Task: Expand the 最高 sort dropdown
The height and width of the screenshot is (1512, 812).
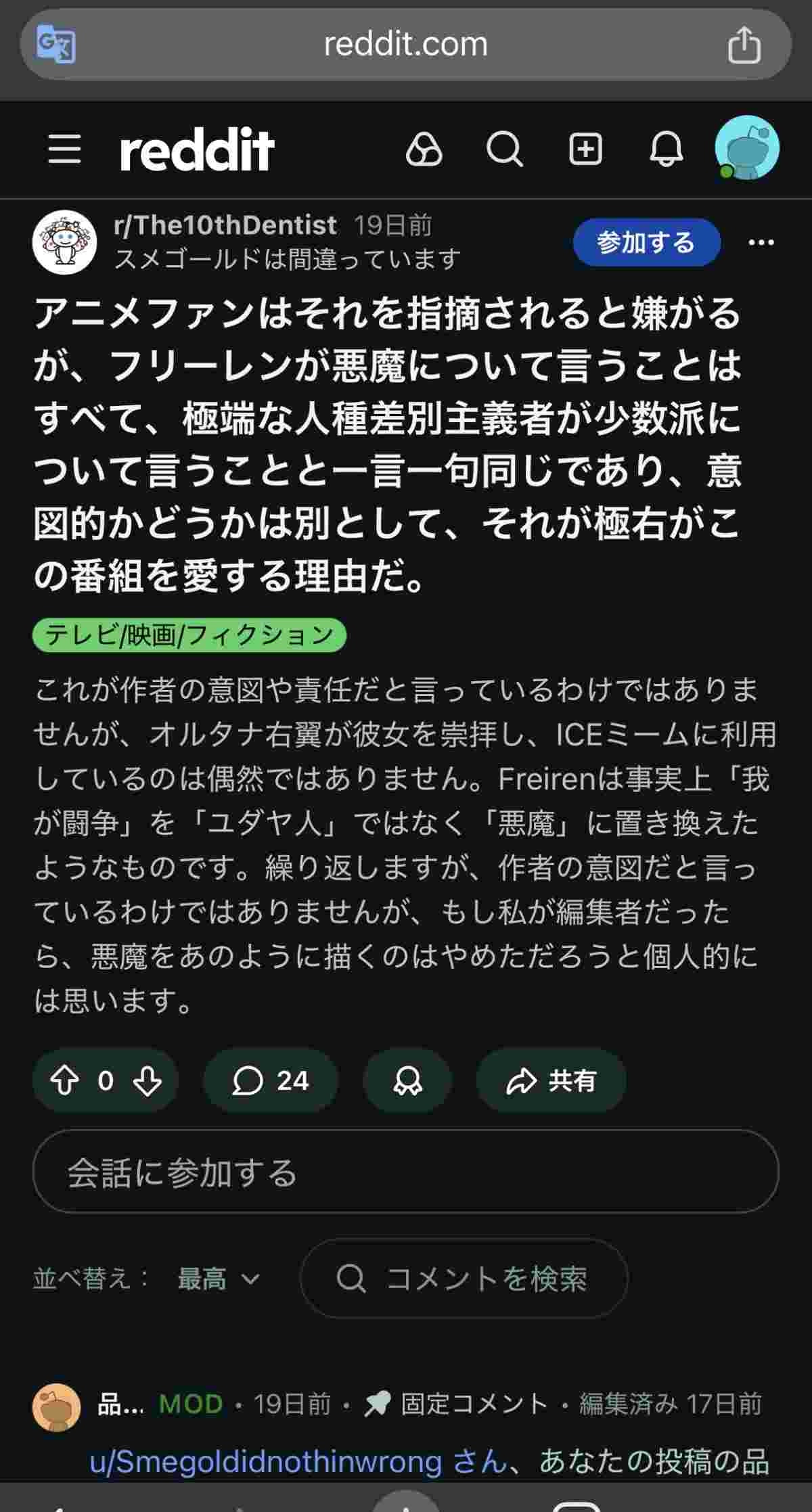Action: tap(218, 1279)
